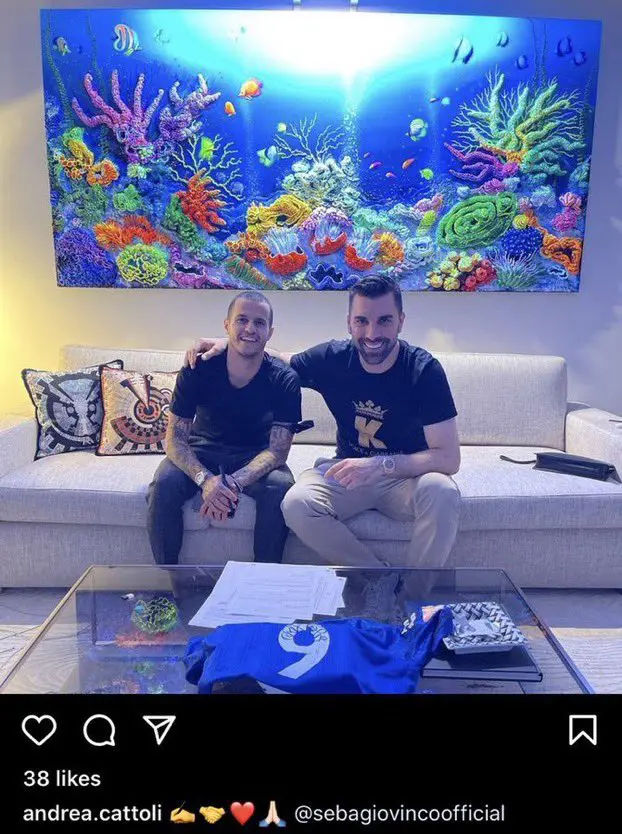Open andrea.cattoli's profile from the caption

pyautogui.click(x=93, y=813)
